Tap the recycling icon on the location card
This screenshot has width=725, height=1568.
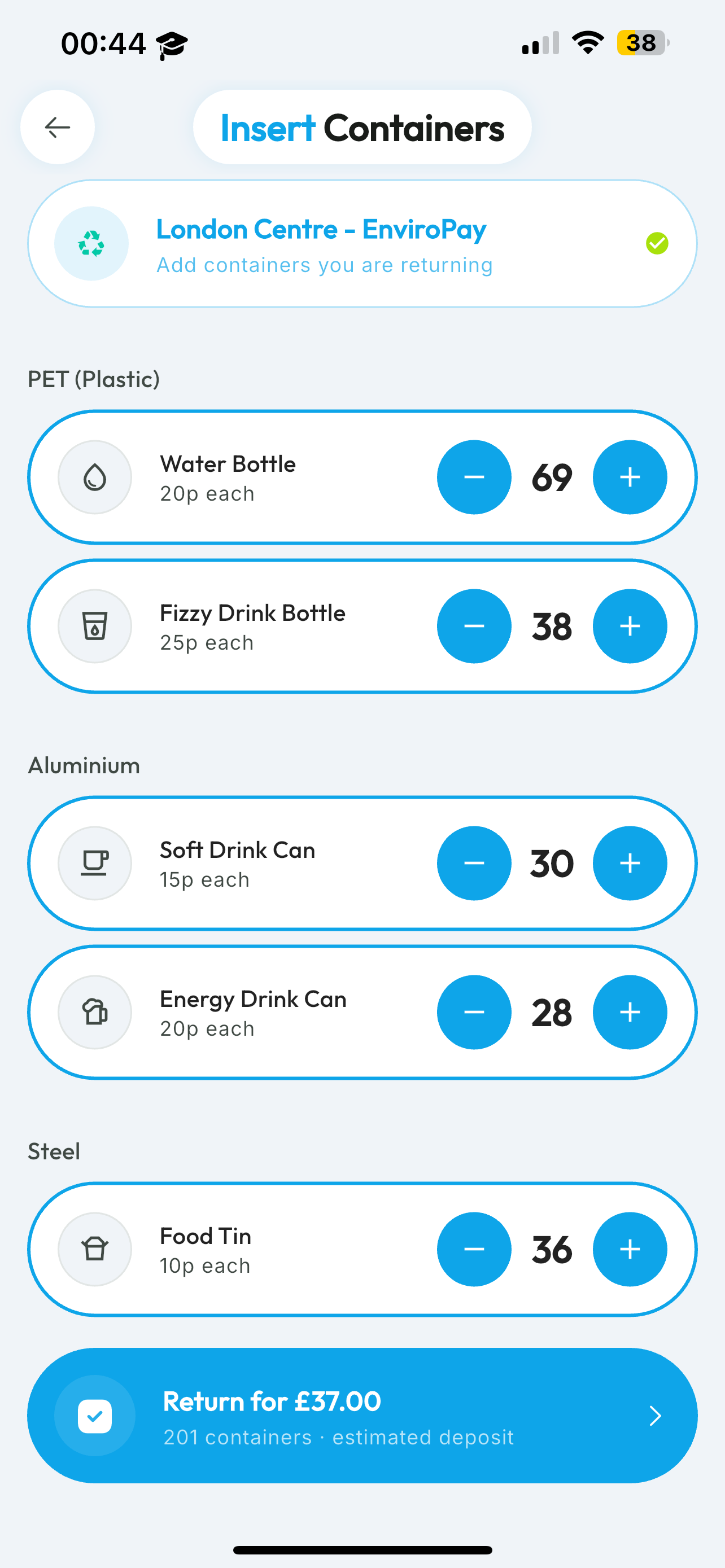pos(91,243)
